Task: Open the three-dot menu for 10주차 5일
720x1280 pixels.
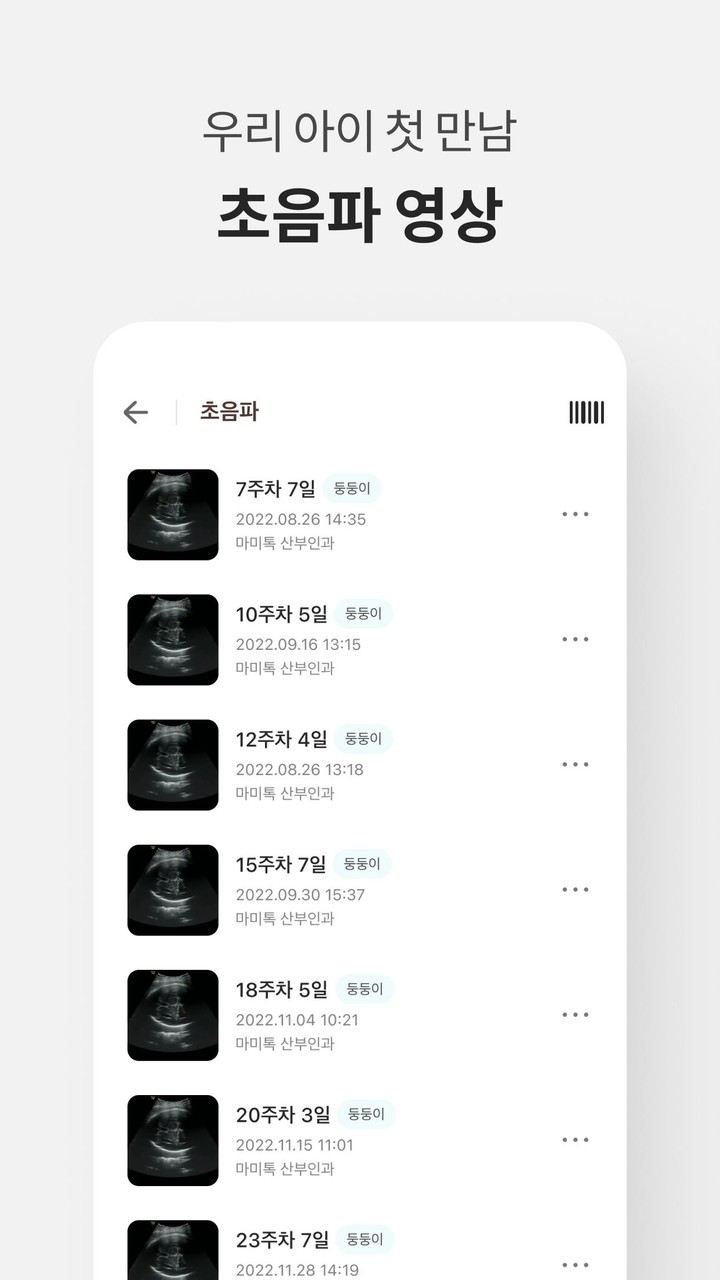Action: [576, 639]
